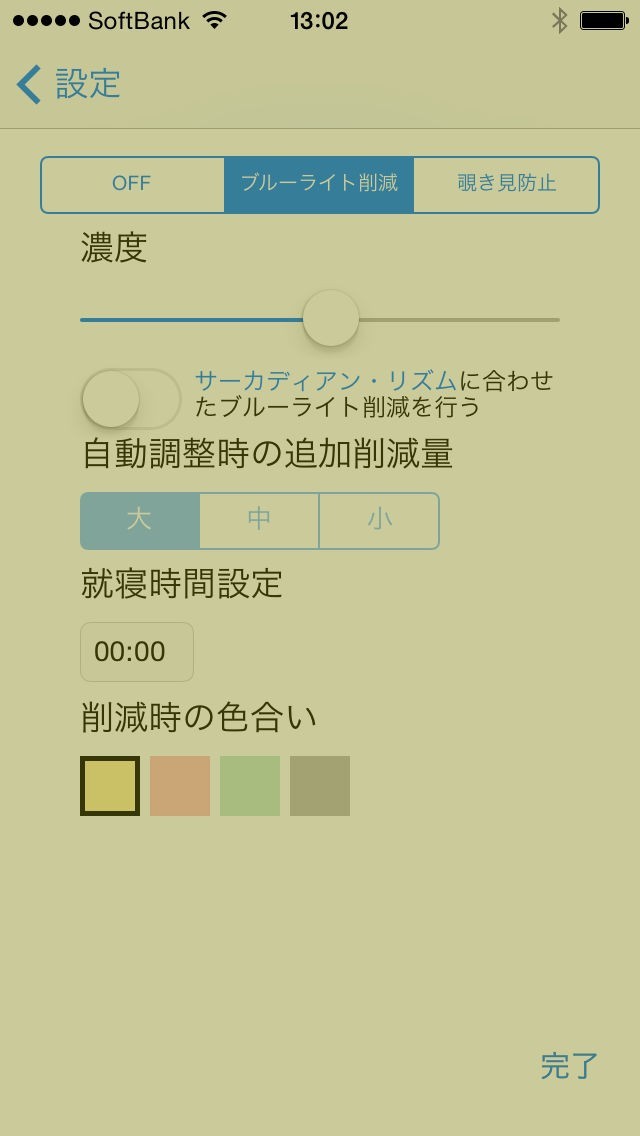Choose 小 for additional reduction amount
Viewport: 640px width, 1136px height.
pyautogui.click(x=379, y=520)
